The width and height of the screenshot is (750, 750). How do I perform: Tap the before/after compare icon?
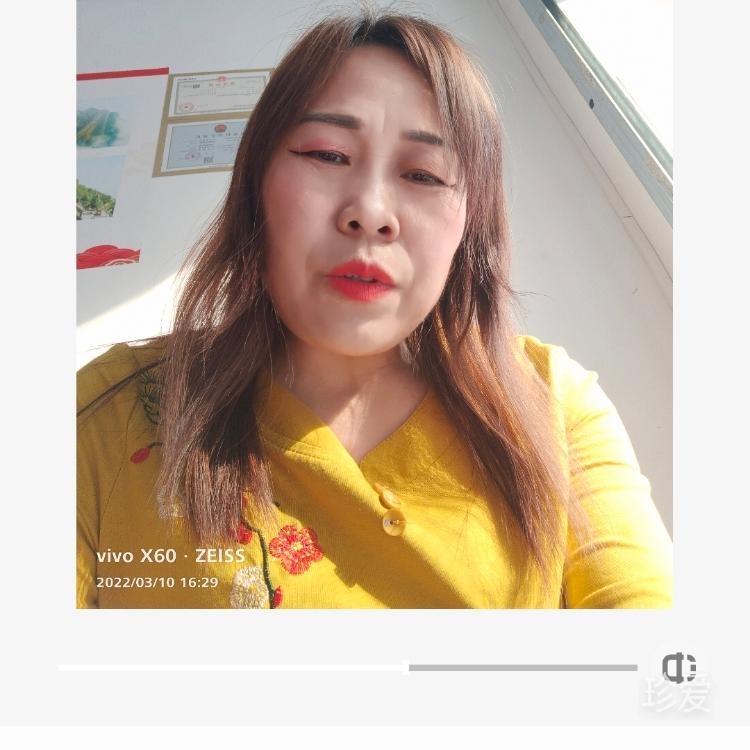click(679, 667)
